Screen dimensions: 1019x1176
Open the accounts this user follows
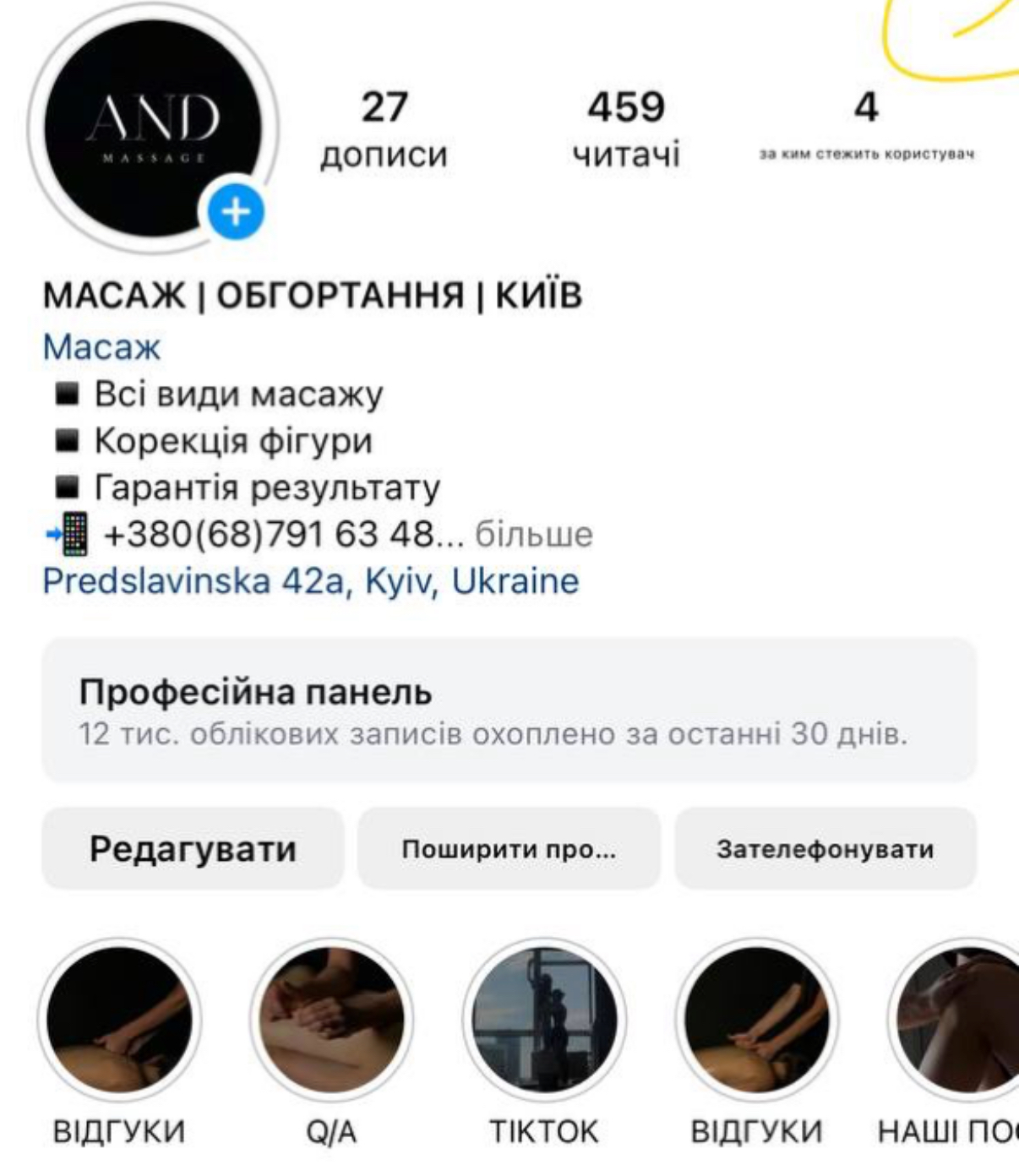(x=867, y=129)
